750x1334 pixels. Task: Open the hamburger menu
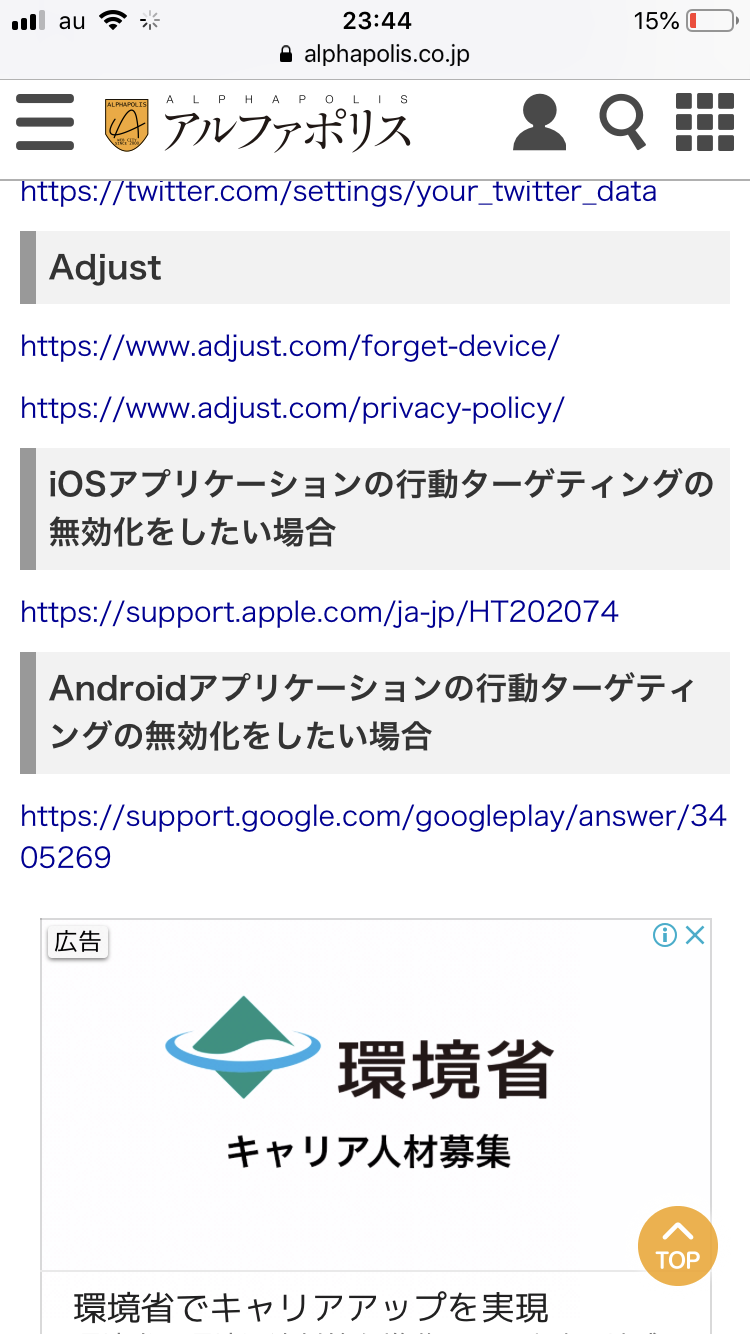(x=45, y=123)
